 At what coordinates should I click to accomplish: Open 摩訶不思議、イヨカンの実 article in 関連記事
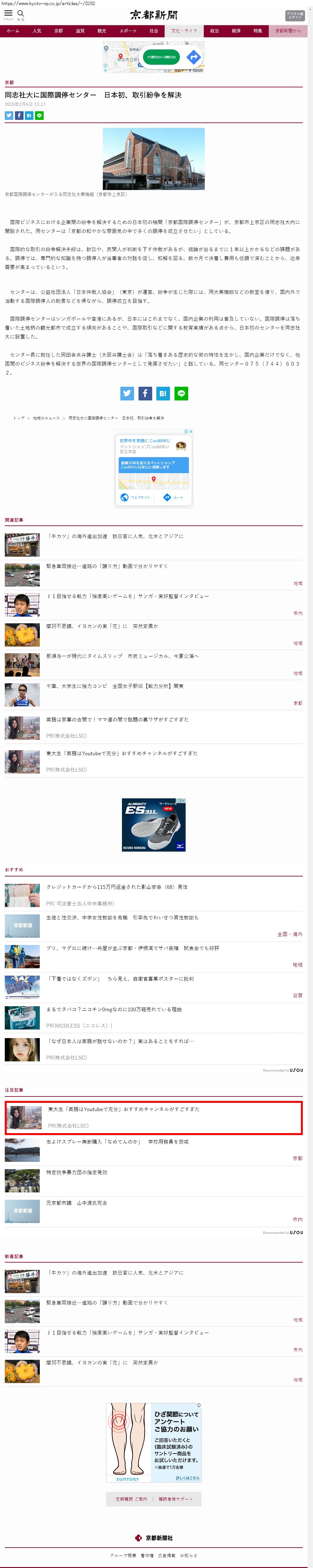pyautogui.click(x=102, y=626)
